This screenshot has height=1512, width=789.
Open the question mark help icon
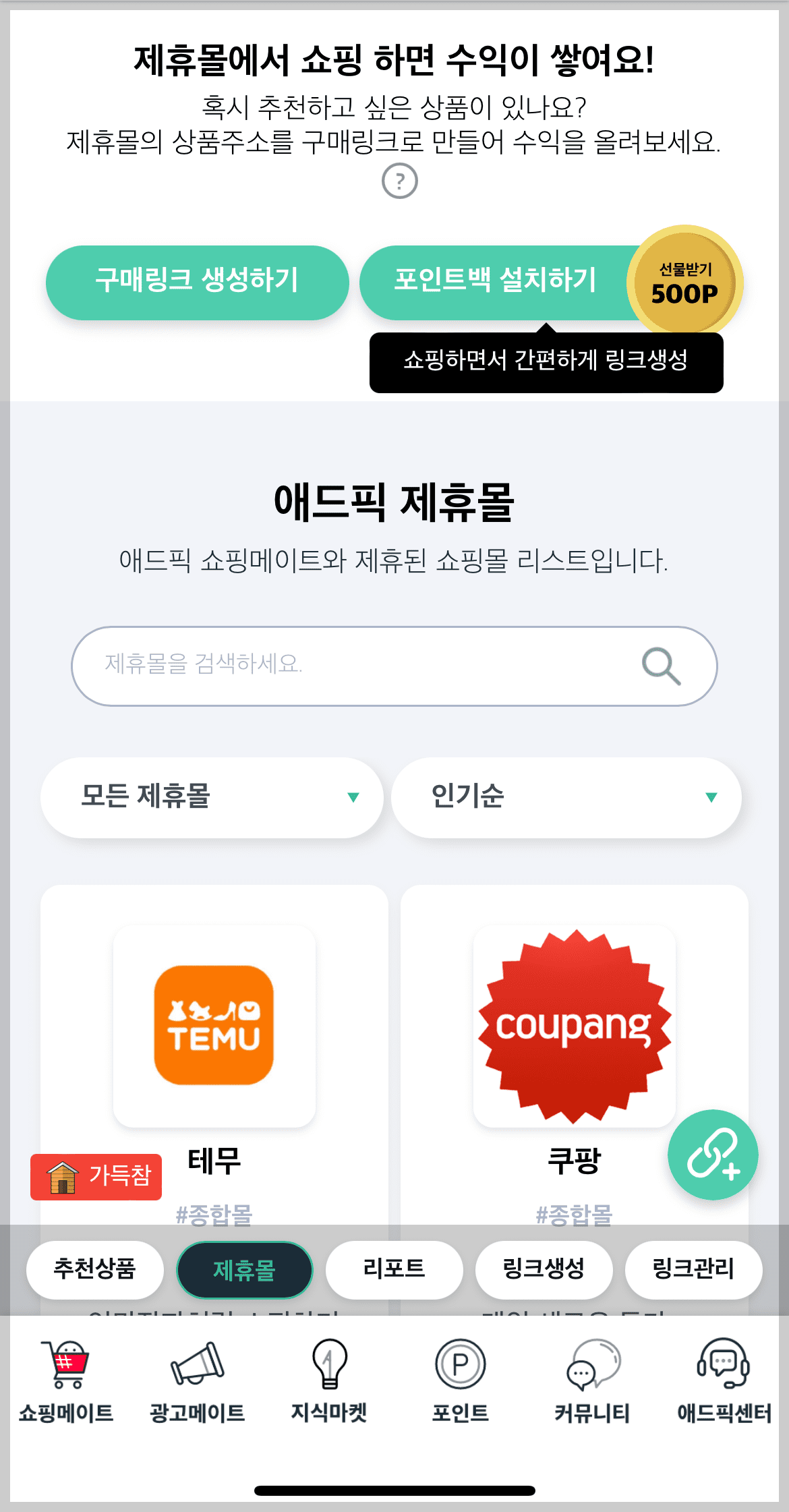click(399, 180)
